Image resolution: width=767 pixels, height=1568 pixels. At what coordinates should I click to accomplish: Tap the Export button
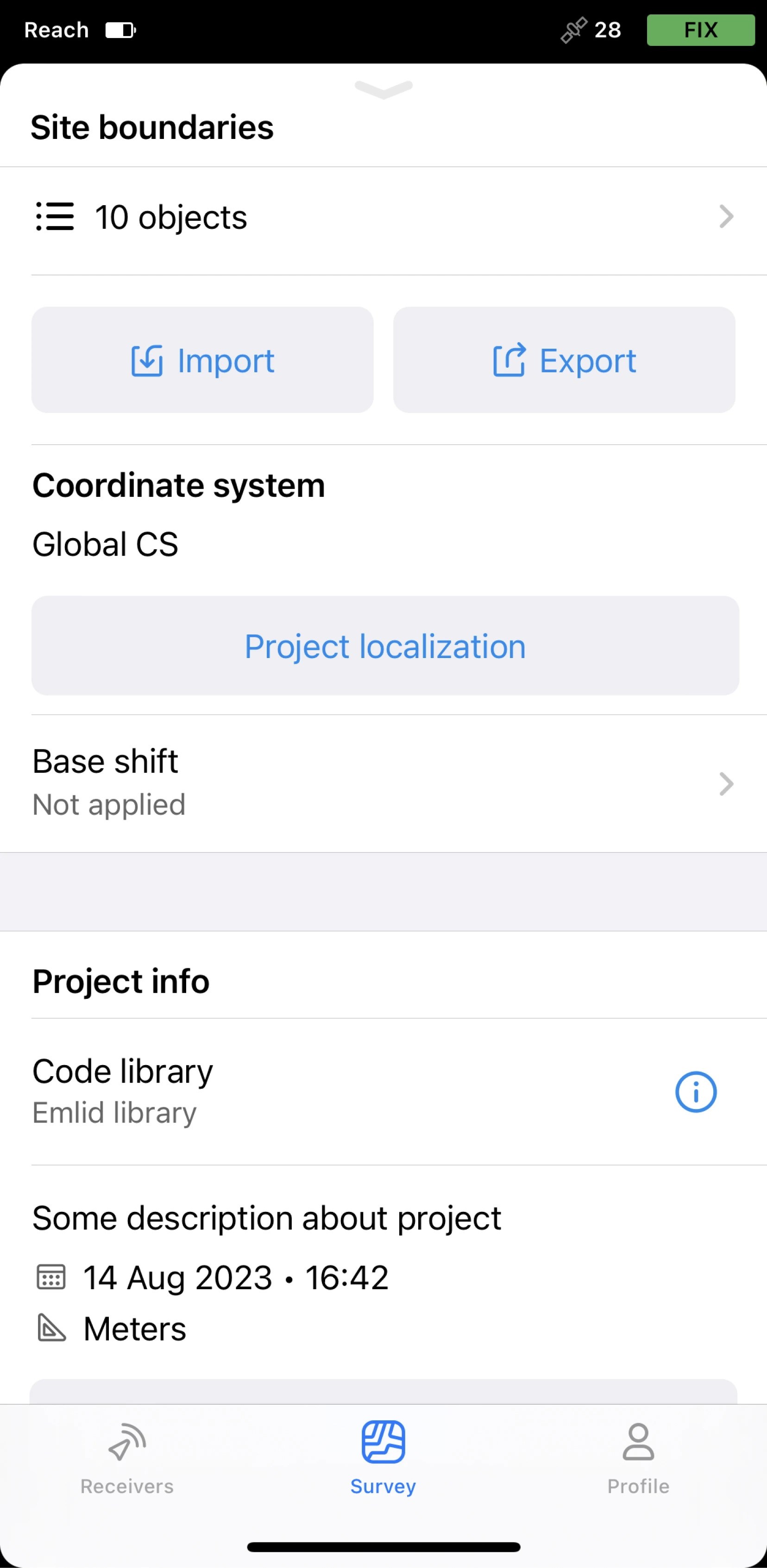pos(564,360)
